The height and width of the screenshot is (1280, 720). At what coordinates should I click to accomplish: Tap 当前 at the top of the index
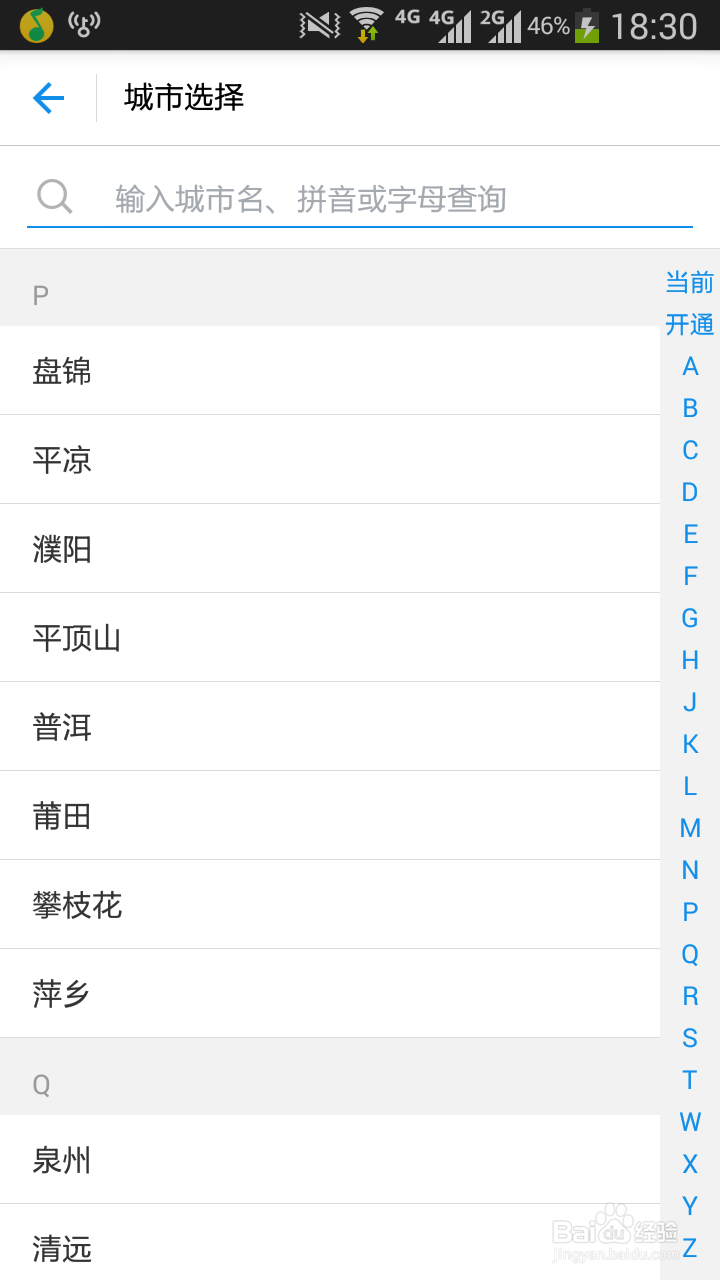(689, 283)
